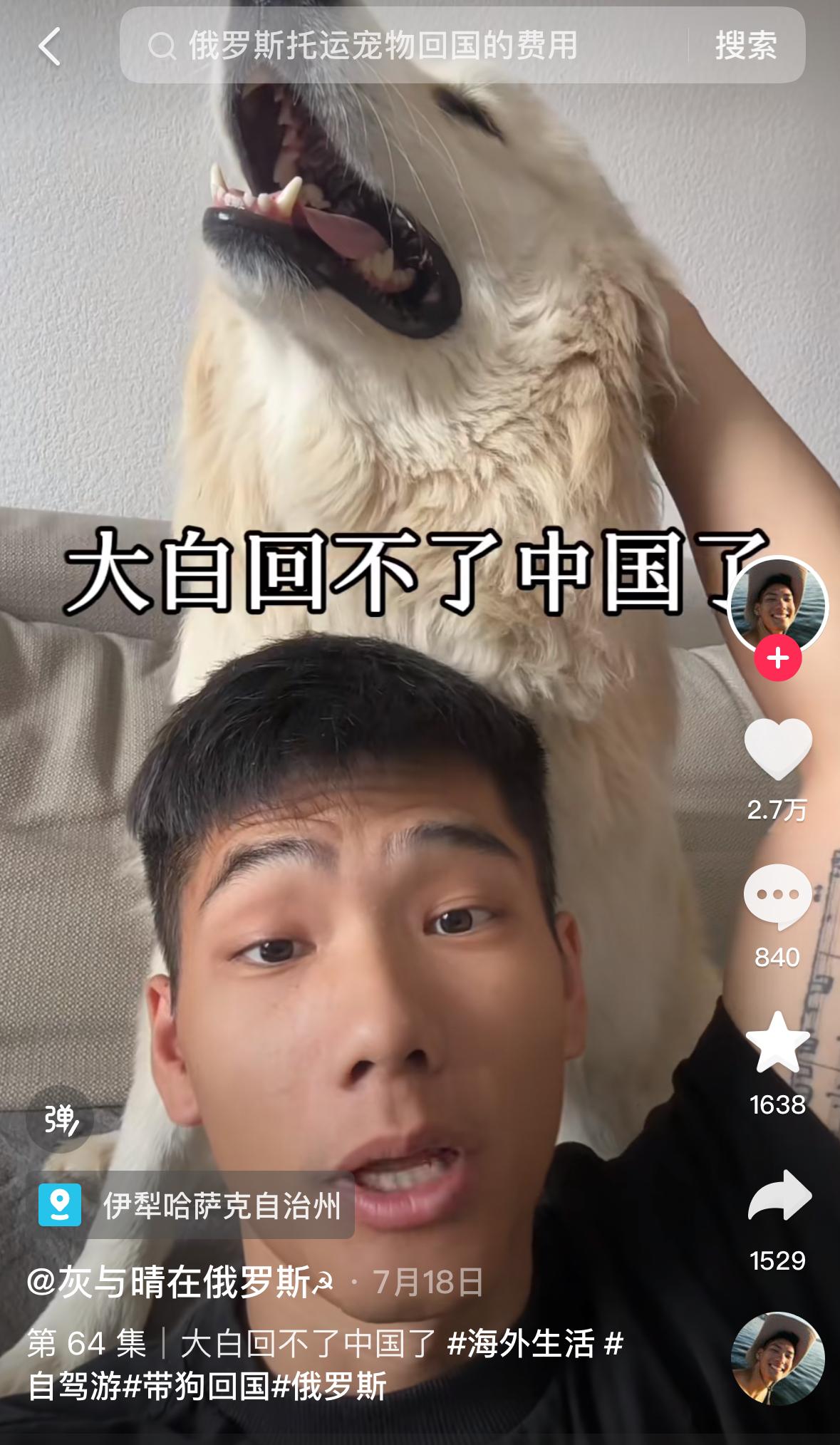
Task: Open the spinning music disc avatar
Action: (778, 1359)
